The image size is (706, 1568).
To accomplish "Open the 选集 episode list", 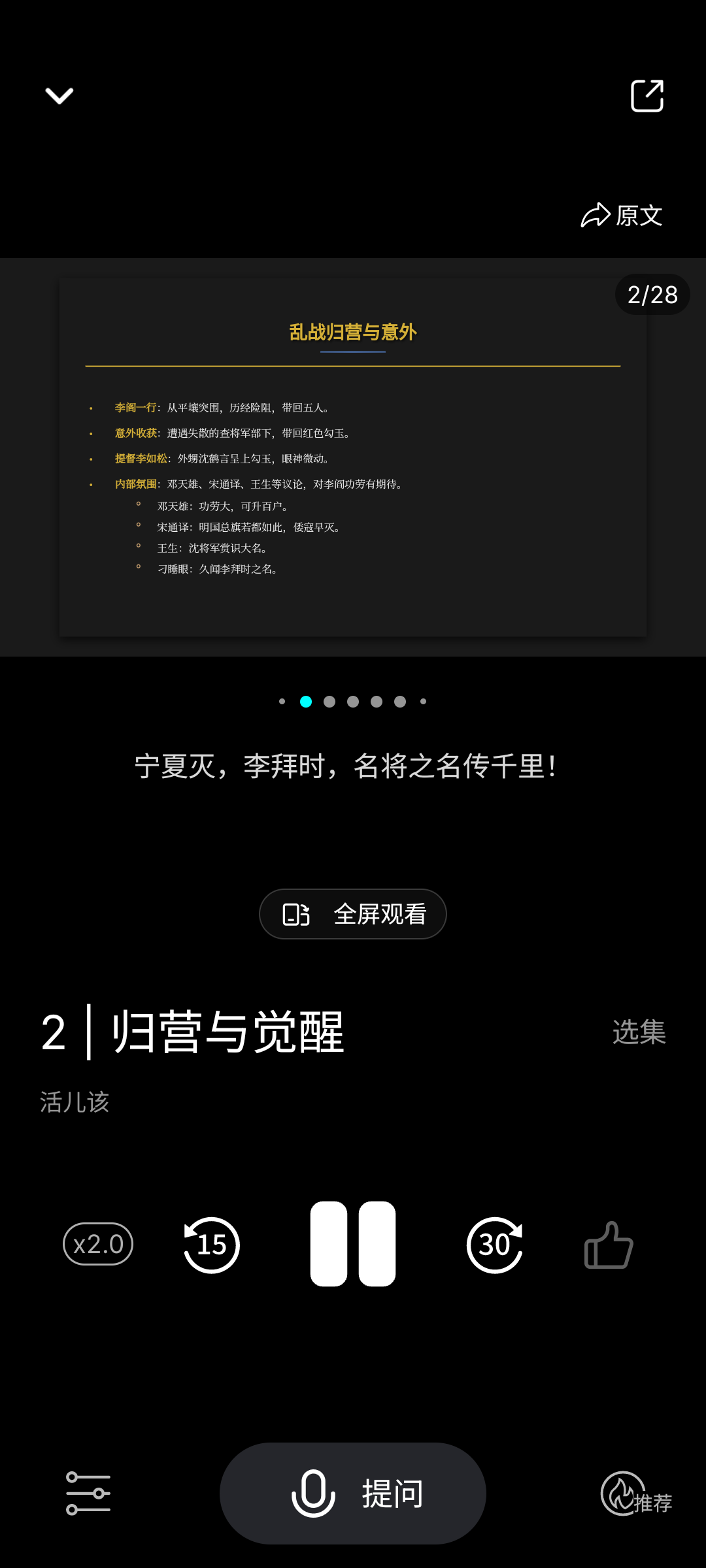I will pos(639,1032).
